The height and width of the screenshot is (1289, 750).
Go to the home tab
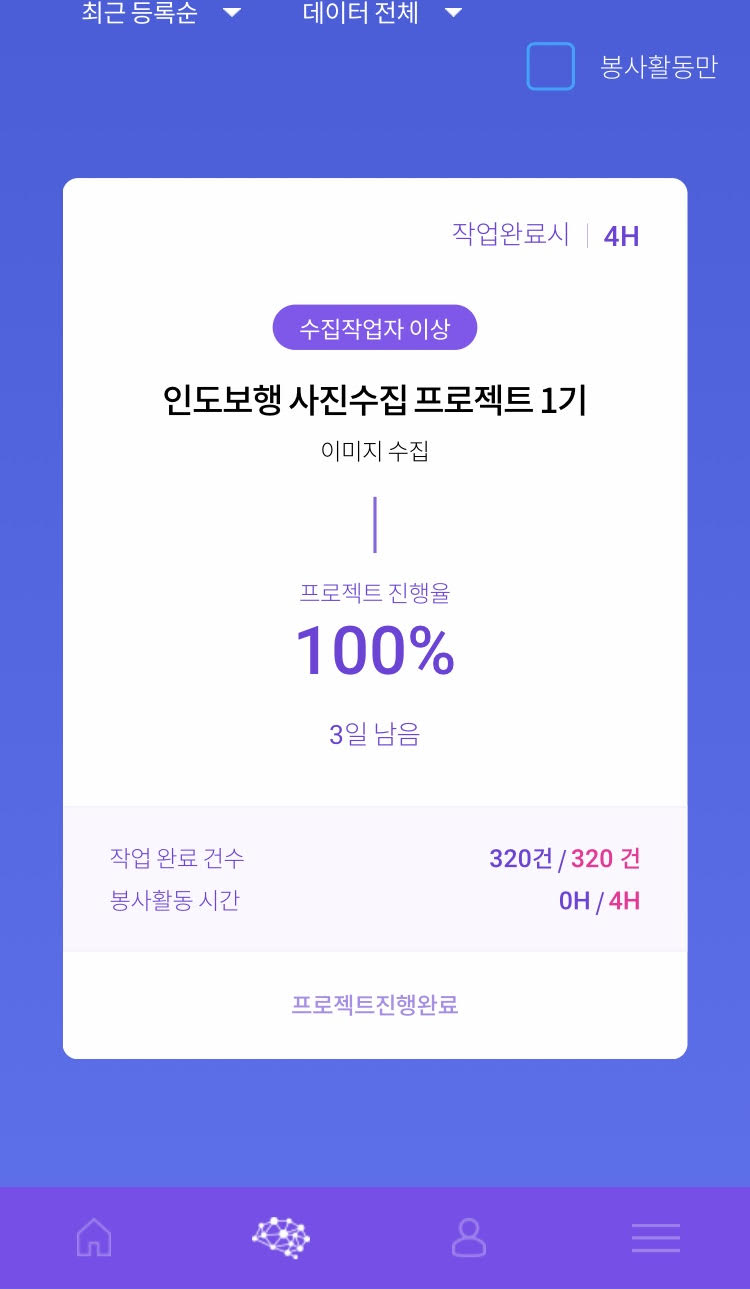point(94,1238)
